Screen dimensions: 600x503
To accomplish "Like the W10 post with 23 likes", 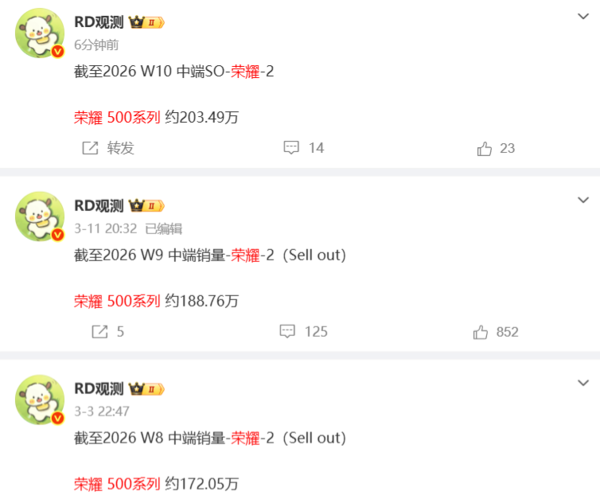I will tap(496, 148).
